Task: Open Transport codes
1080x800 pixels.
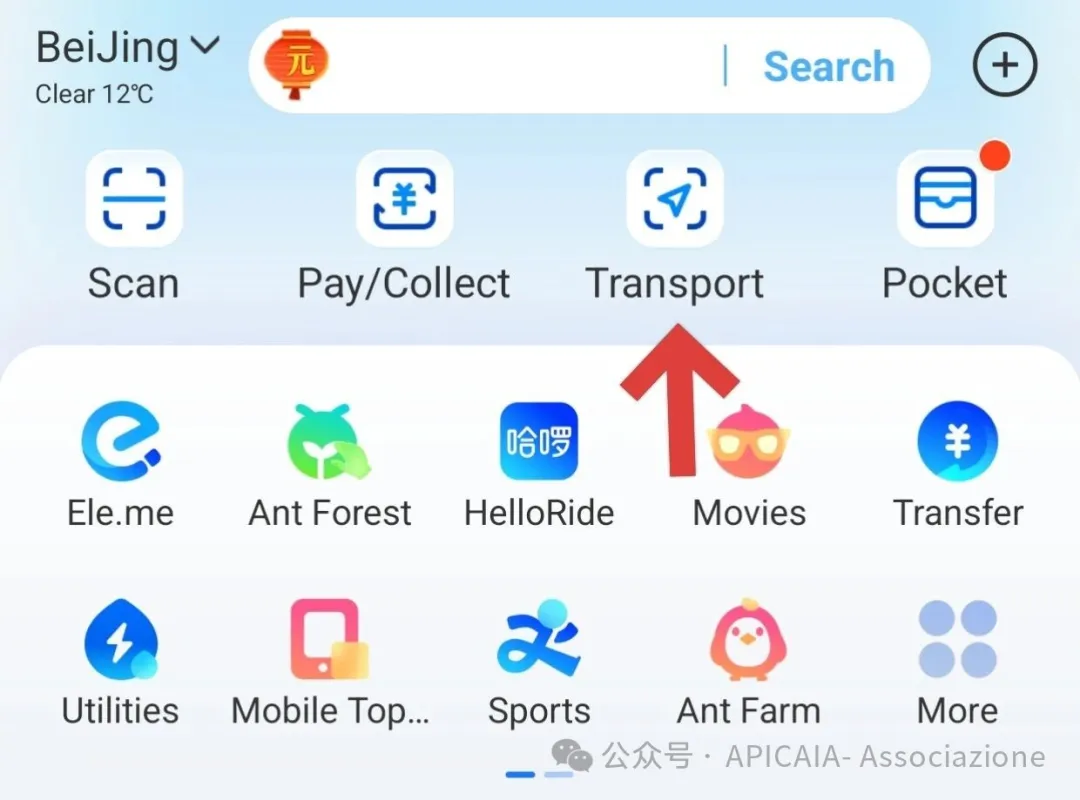Action: pyautogui.click(x=675, y=199)
